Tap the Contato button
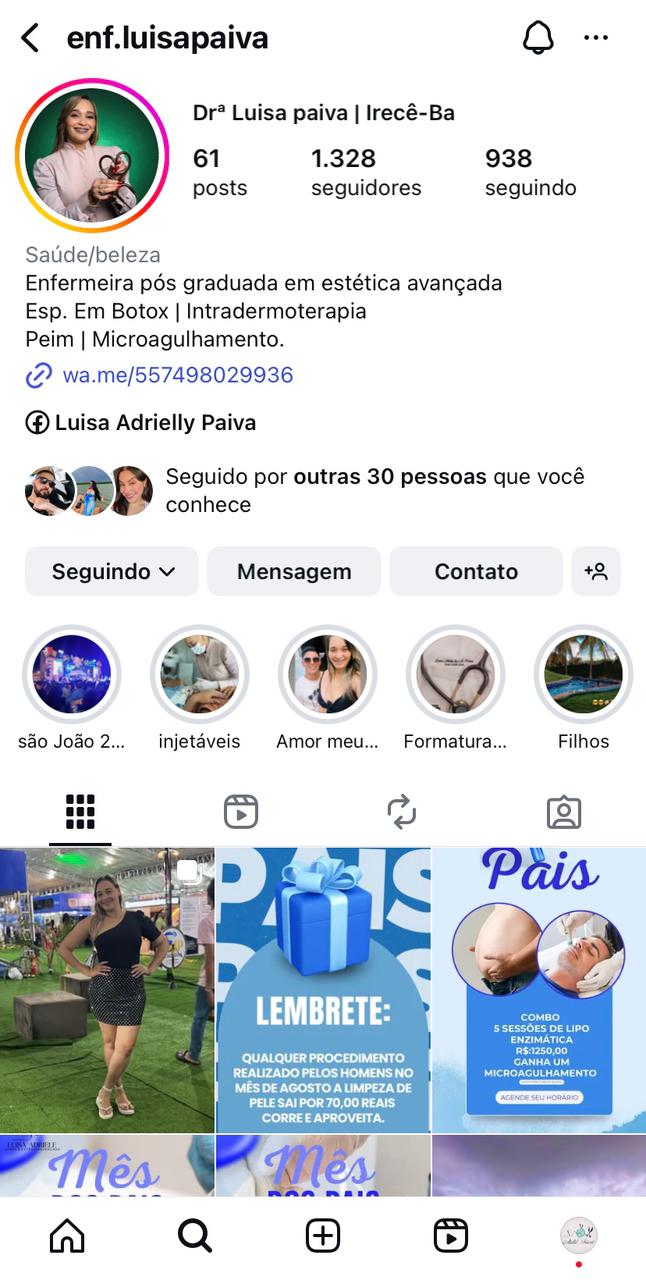This screenshot has height=1280, width=646. (476, 572)
